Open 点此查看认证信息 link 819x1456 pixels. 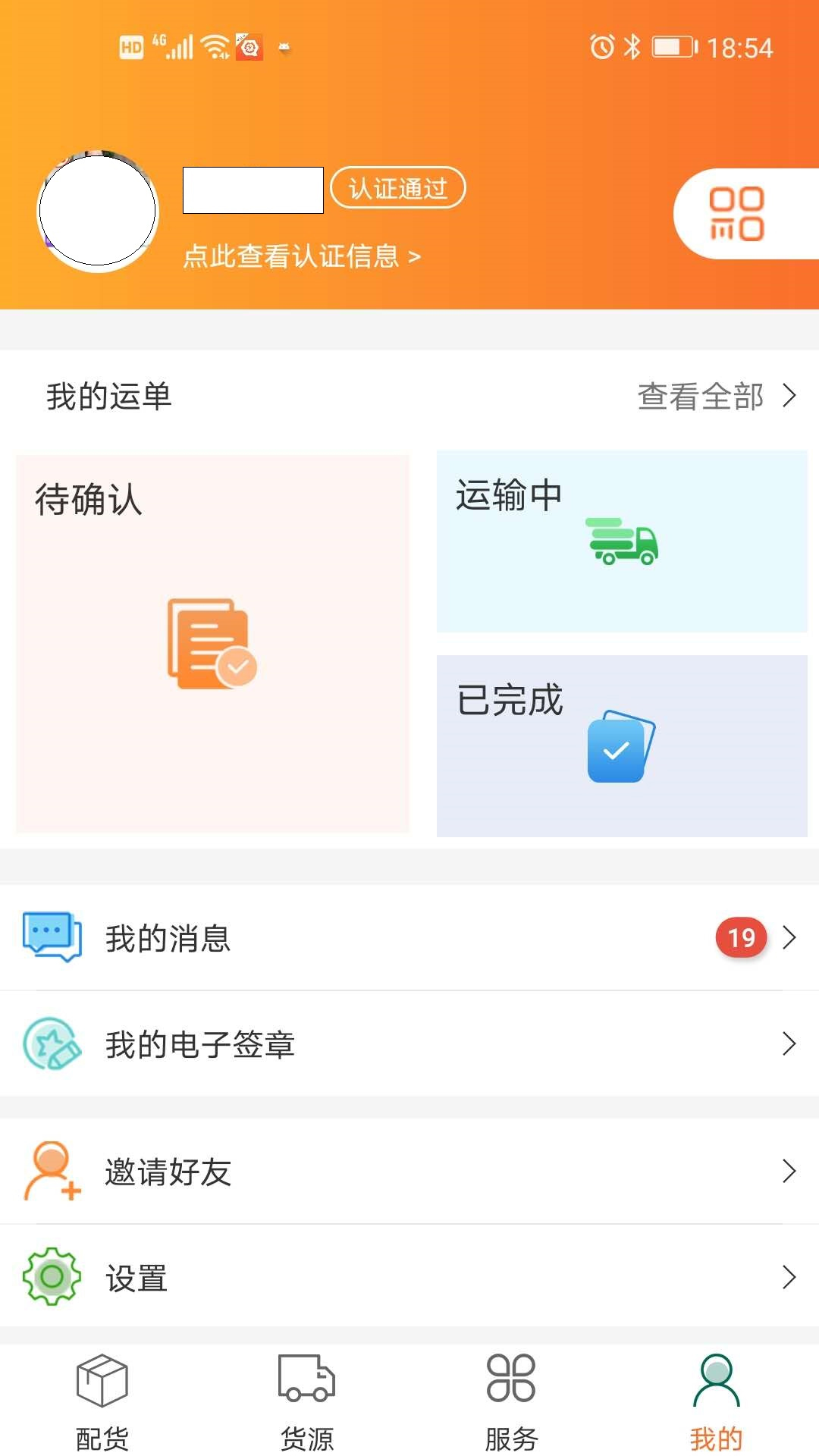click(x=302, y=256)
